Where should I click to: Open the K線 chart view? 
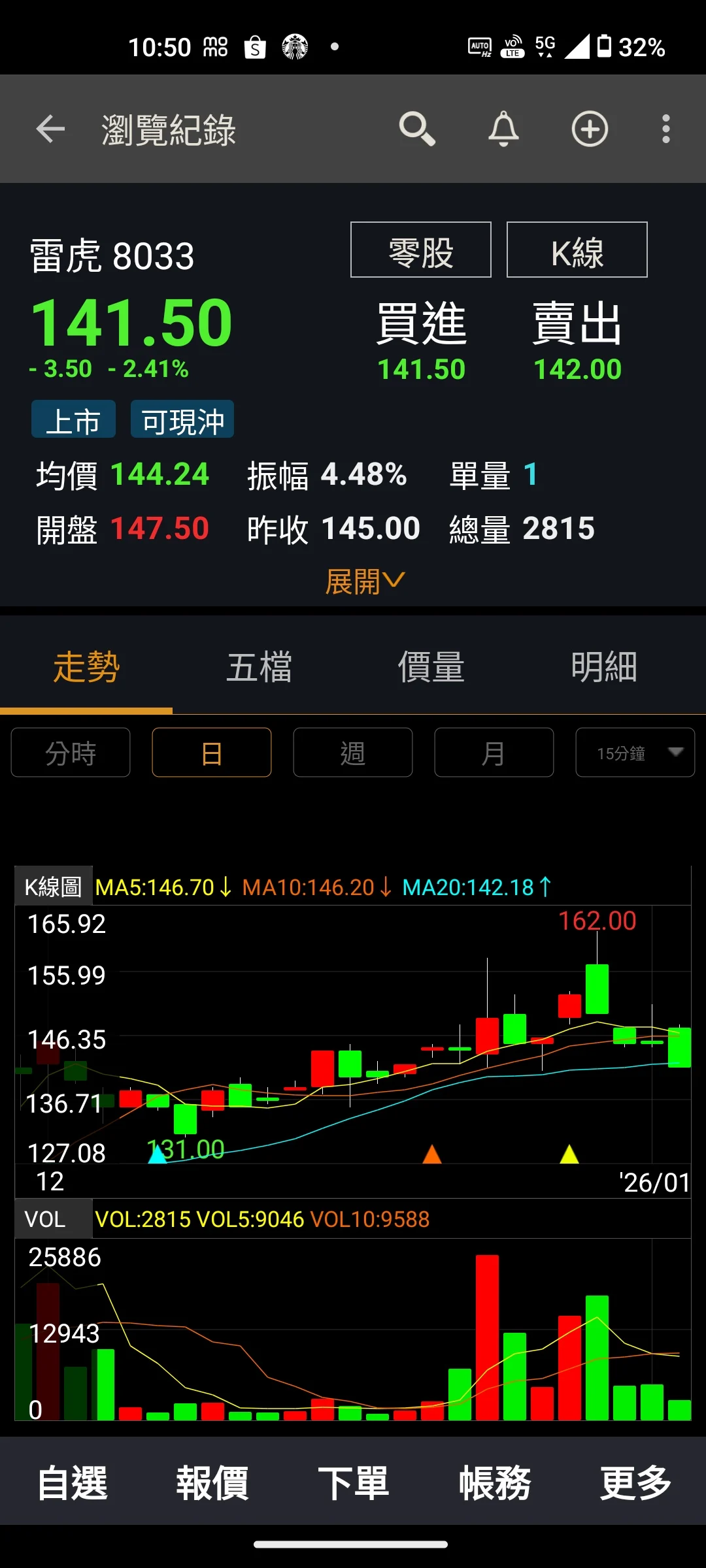[577, 250]
